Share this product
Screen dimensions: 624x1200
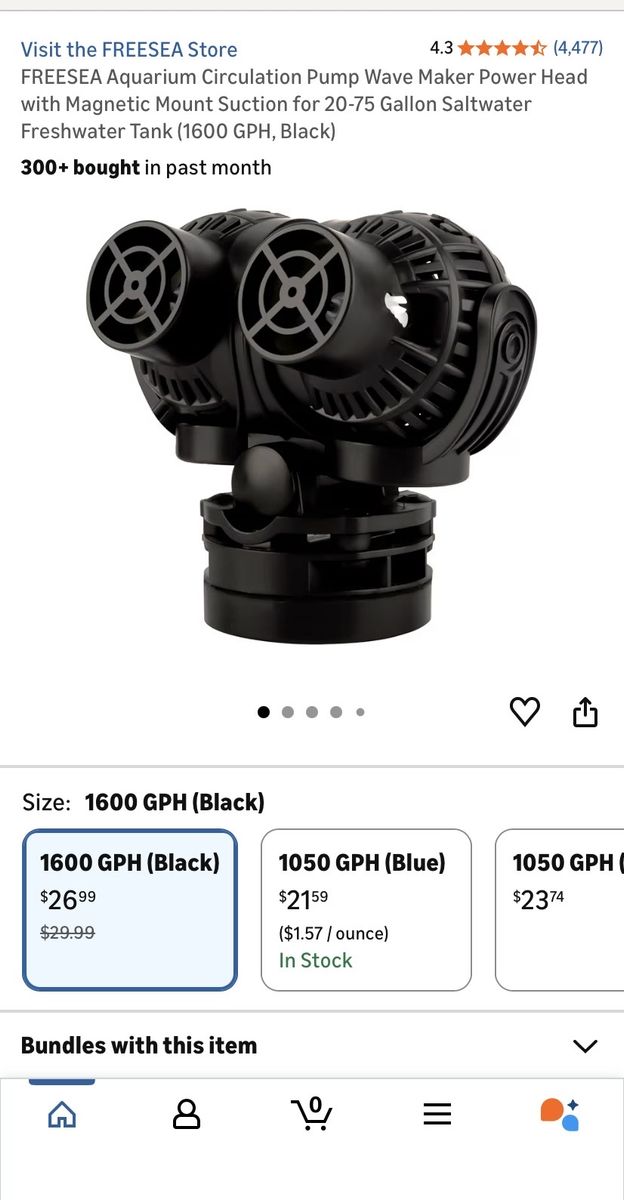585,712
